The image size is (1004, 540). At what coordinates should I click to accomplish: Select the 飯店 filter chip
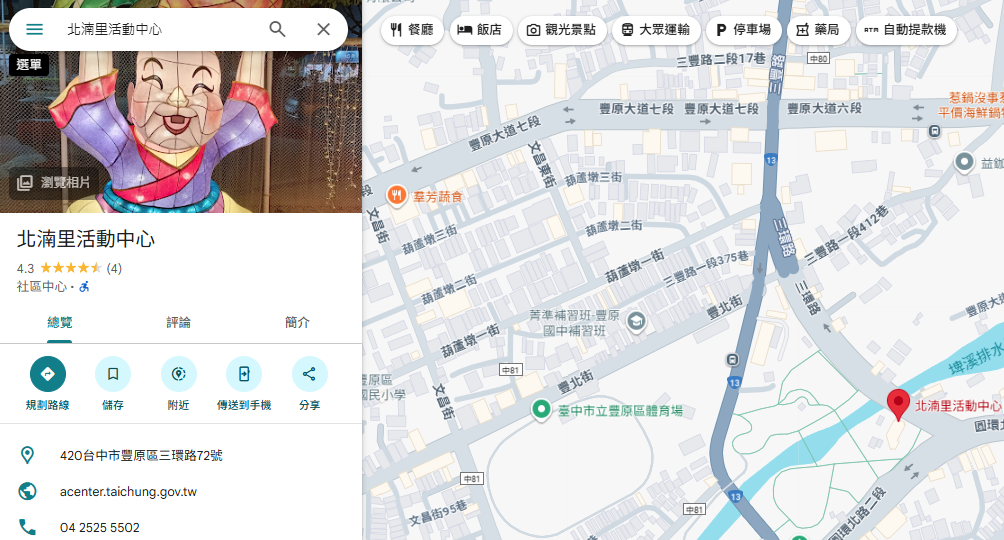[x=480, y=30]
